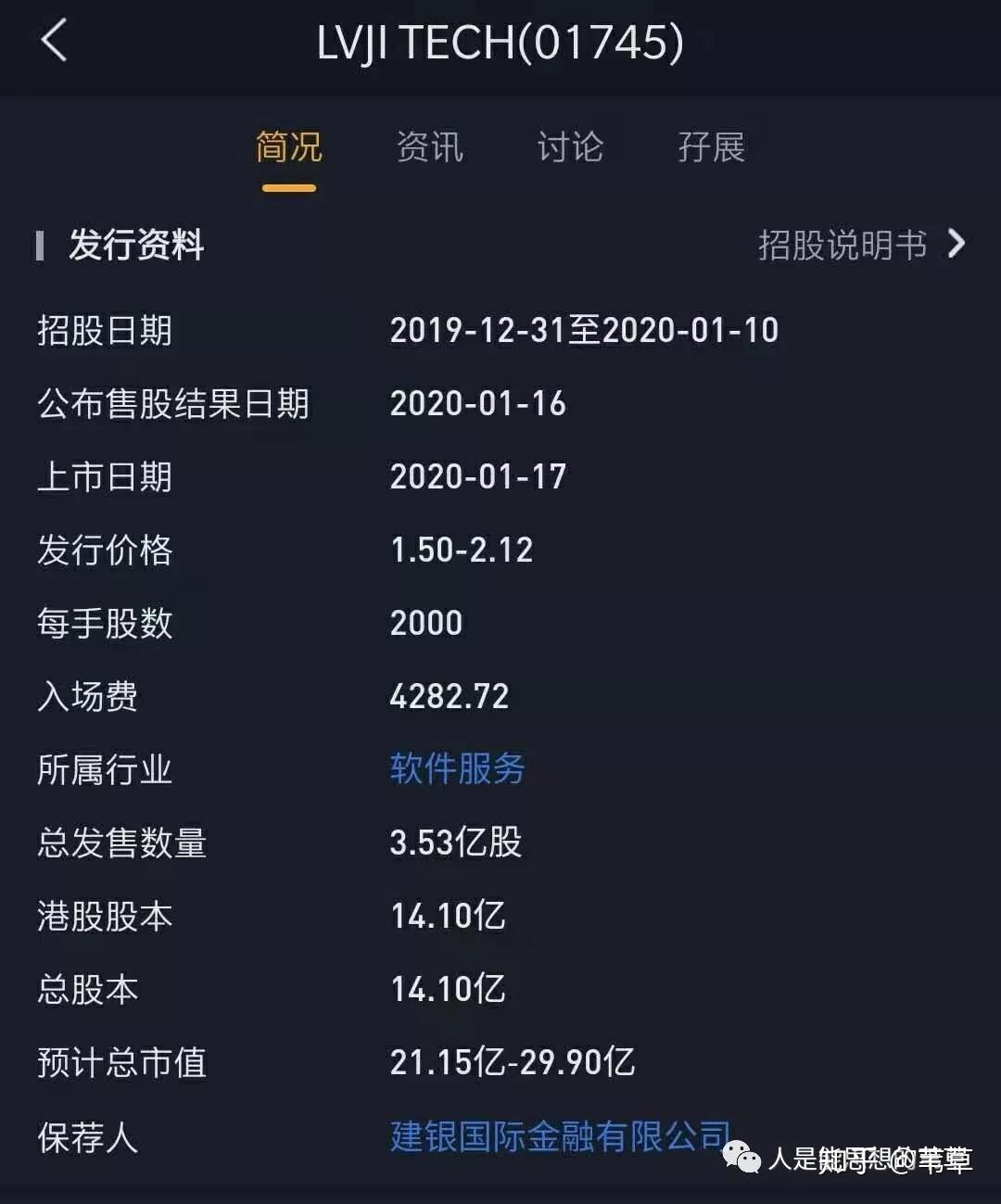Image resolution: width=1001 pixels, height=1204 pixels.
Task: Select the 入场费 value 4282.72
Action: click(x=449, y=695)
